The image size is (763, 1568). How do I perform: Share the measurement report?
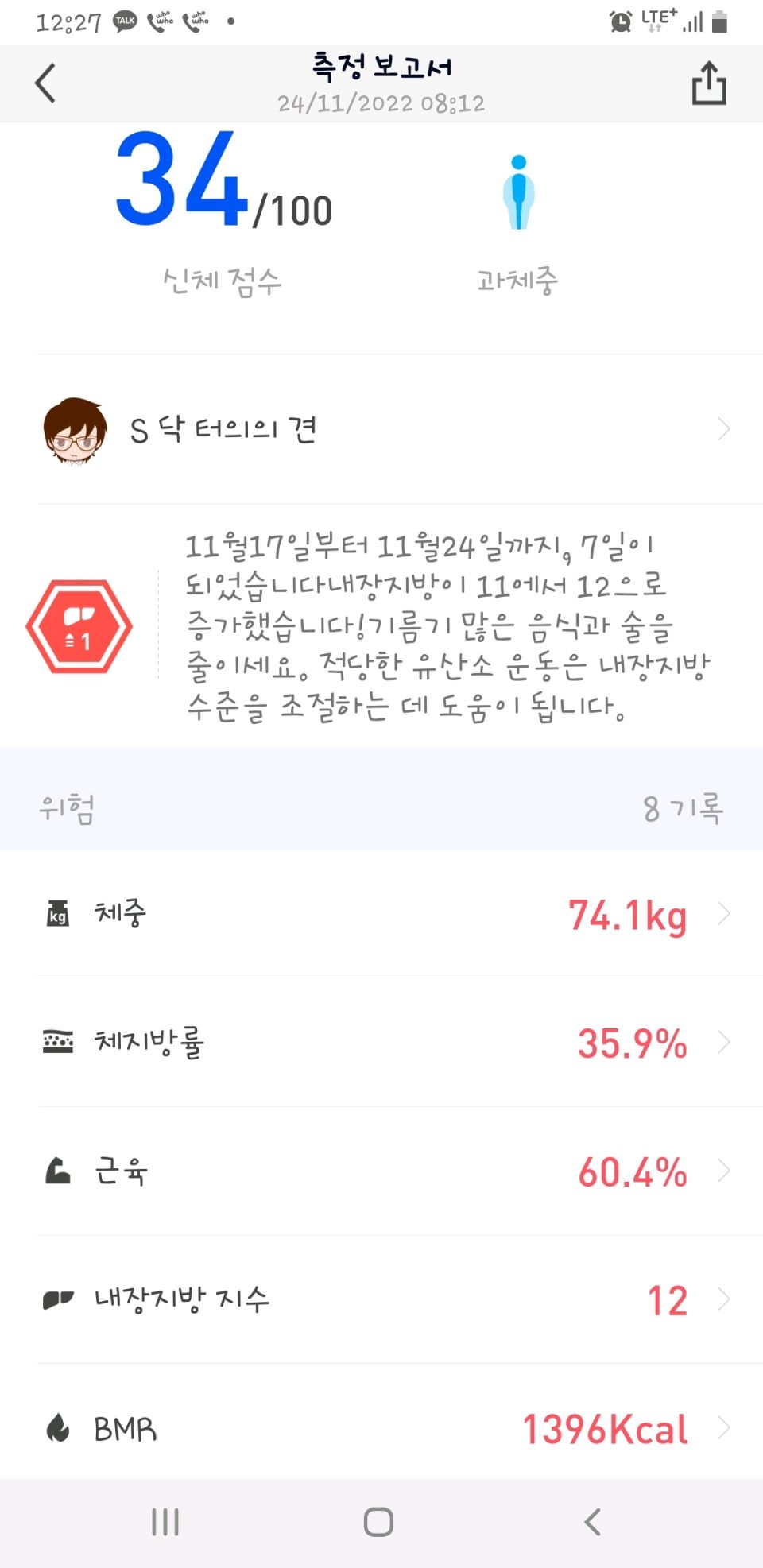click(x=708, y=83)
